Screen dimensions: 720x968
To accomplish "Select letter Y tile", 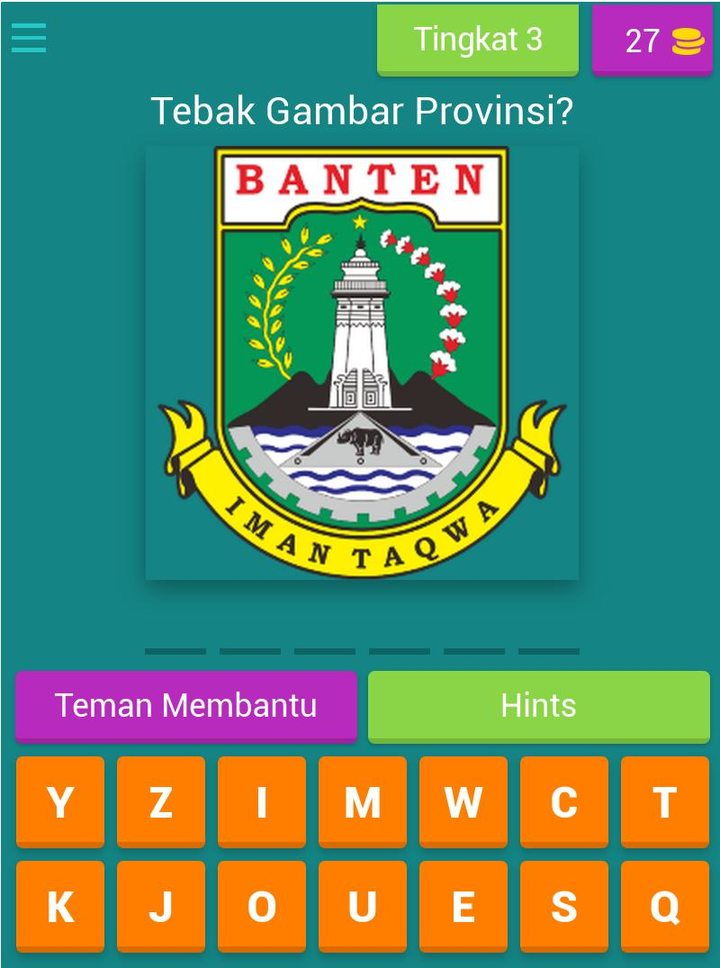I will pos(60,802).
